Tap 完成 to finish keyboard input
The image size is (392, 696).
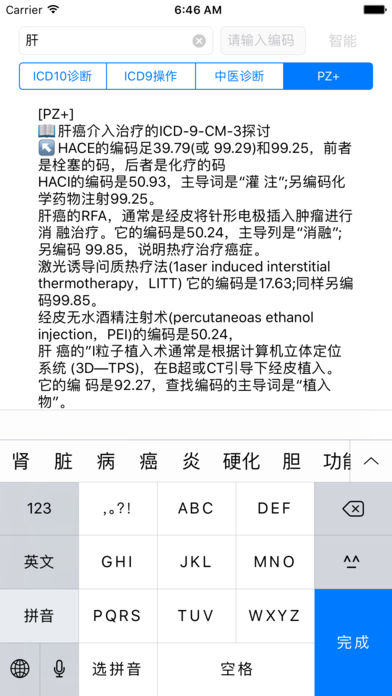coord(353,642)
